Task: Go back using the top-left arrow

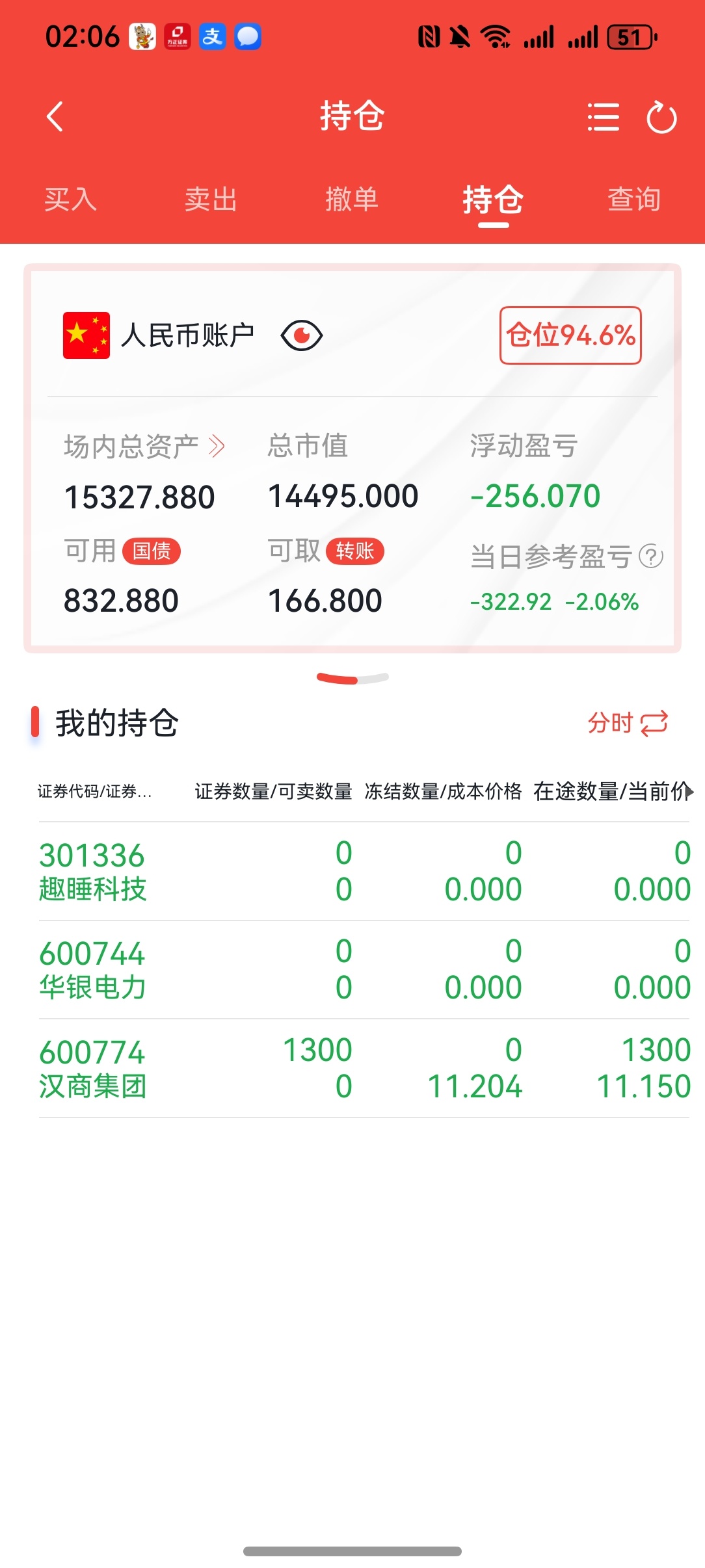Action: [x=55, y=117]
